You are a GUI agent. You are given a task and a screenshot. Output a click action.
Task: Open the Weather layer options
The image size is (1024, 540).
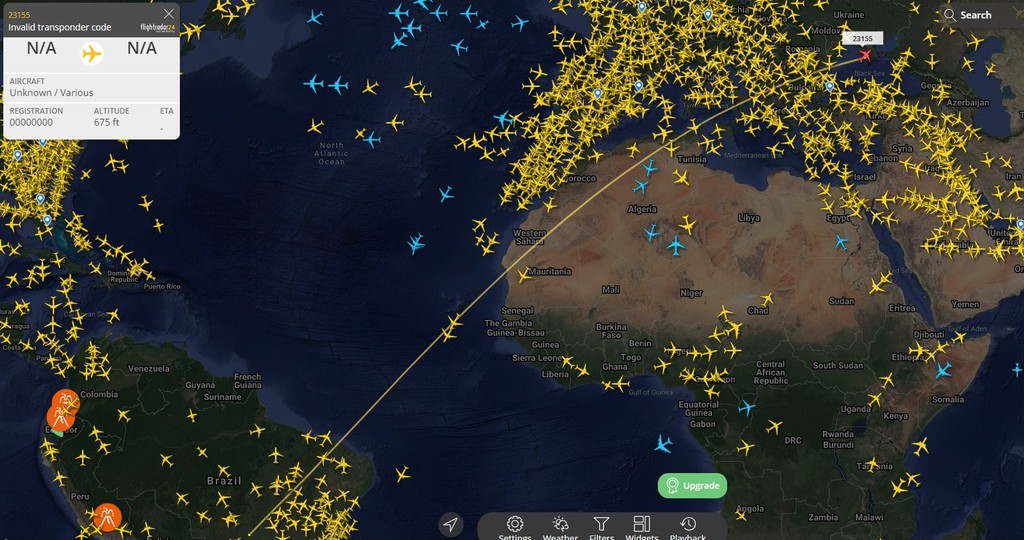coord(560,526)
